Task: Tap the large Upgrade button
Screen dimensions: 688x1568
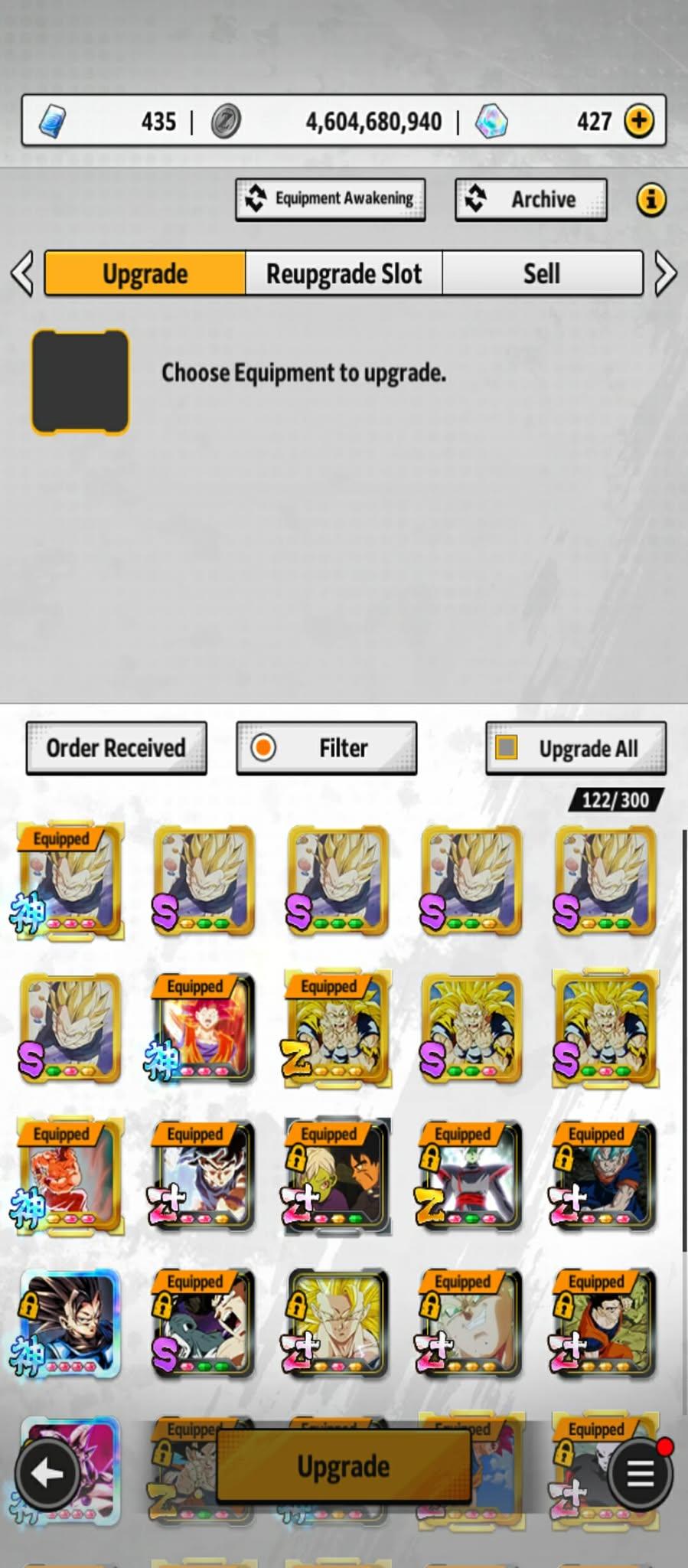Action: [344, 1466]
